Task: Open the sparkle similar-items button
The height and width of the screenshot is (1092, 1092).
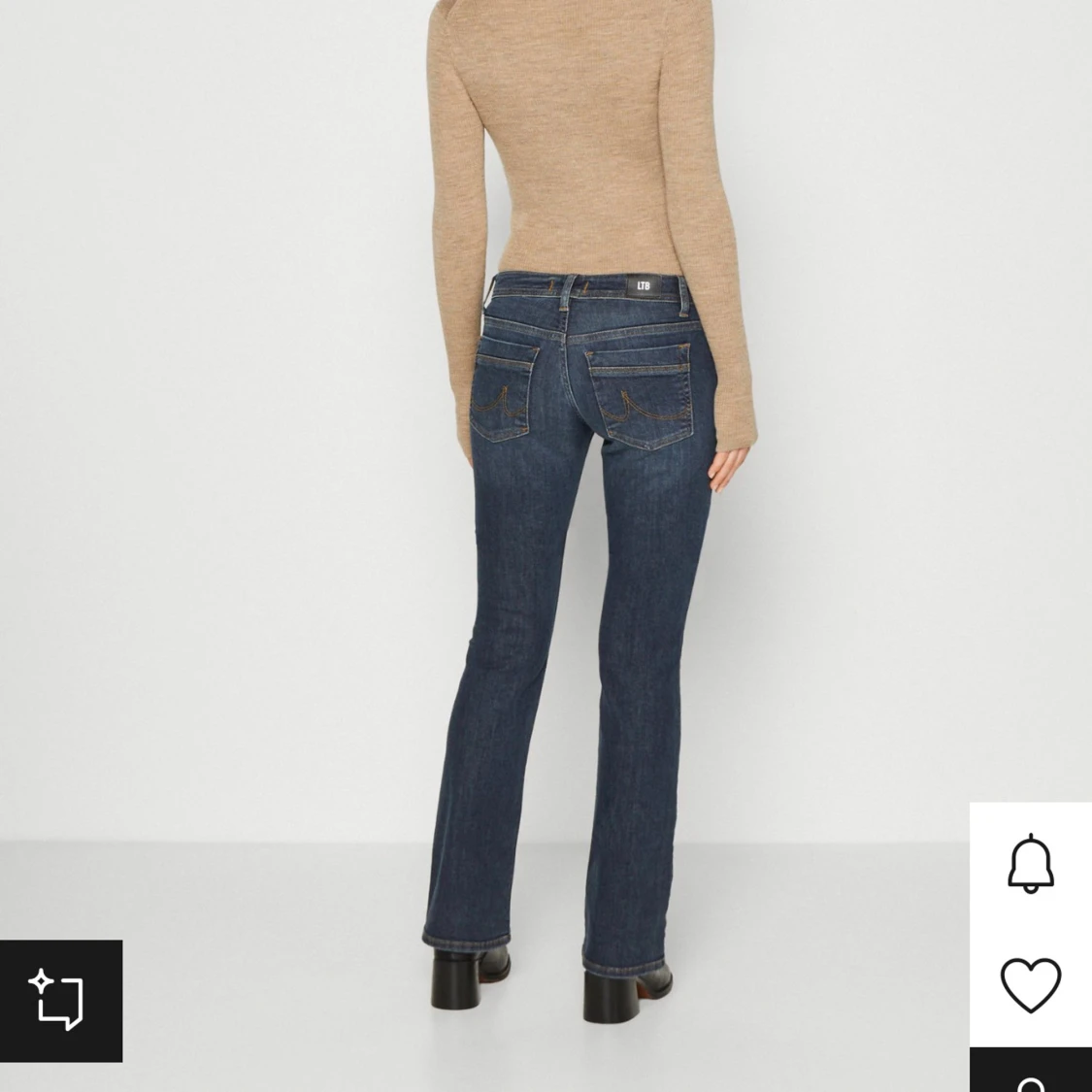Action: click(x=60, y=1000)
